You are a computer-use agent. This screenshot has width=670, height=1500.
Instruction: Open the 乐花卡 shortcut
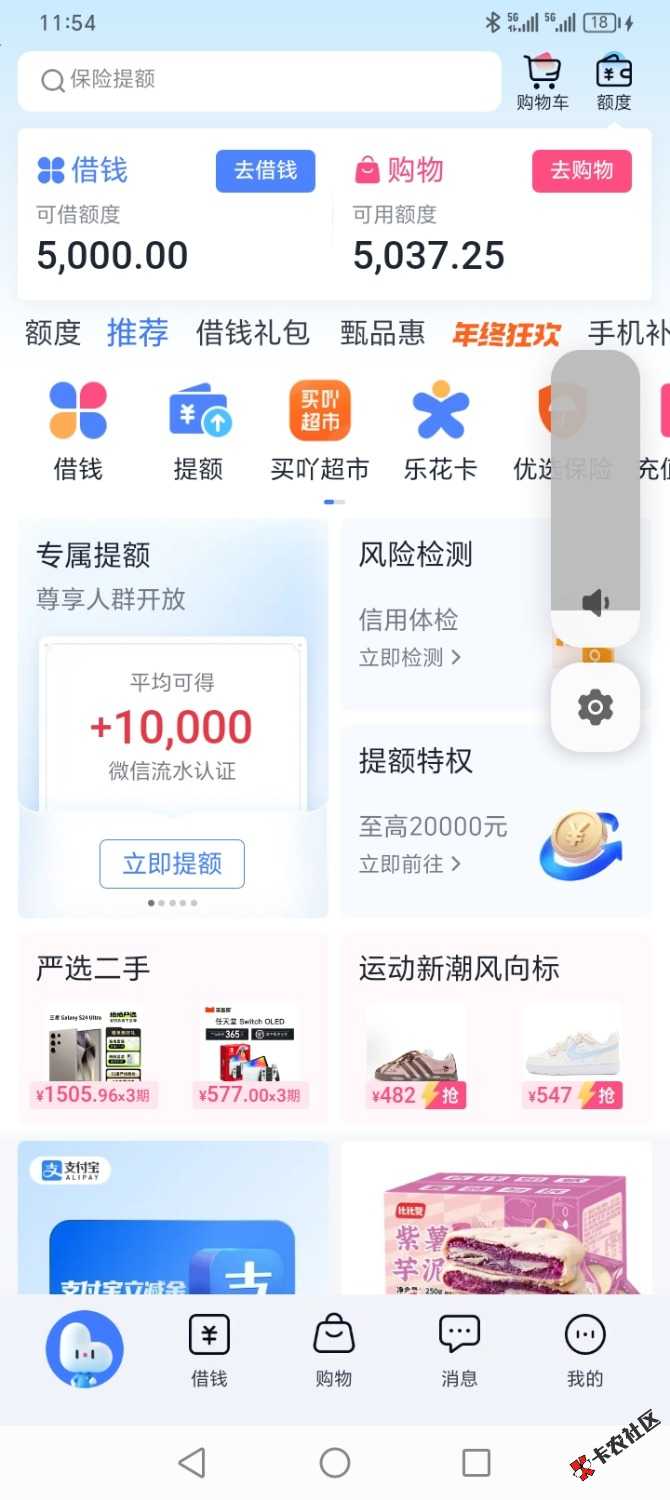coord(440,430)
